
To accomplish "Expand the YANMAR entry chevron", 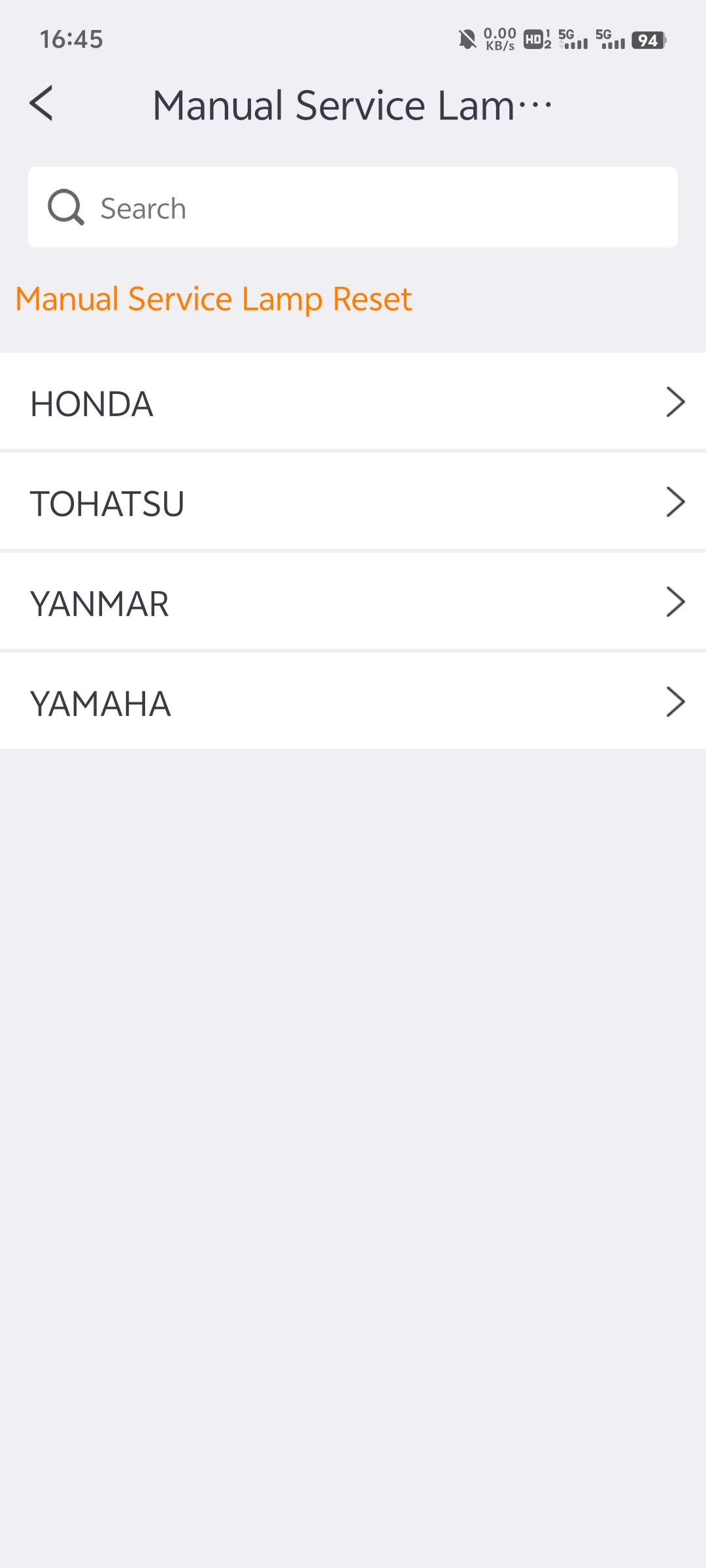I will tap(677, 602).
